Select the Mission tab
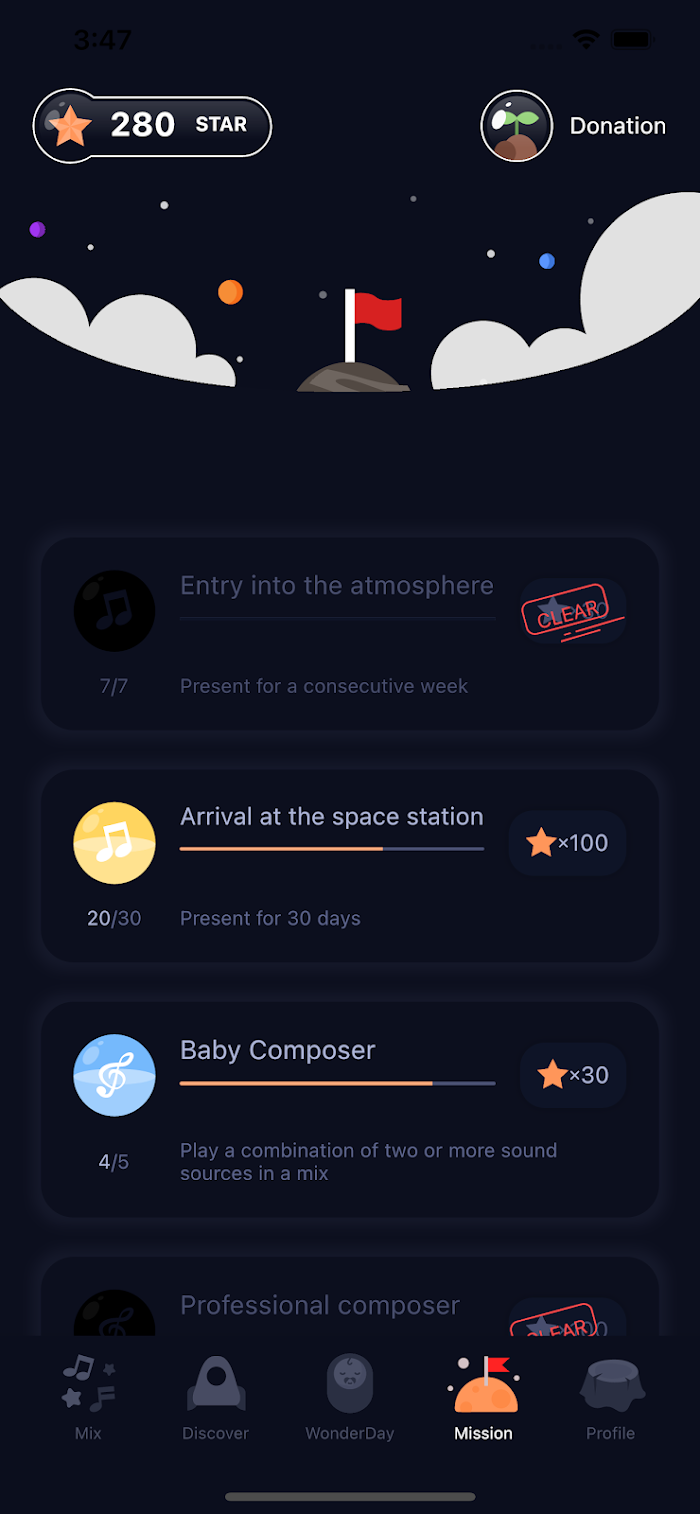Image resolution: width=700 pixels, height=1514 pixels. pyautogui.click(x=484, y=1397)
